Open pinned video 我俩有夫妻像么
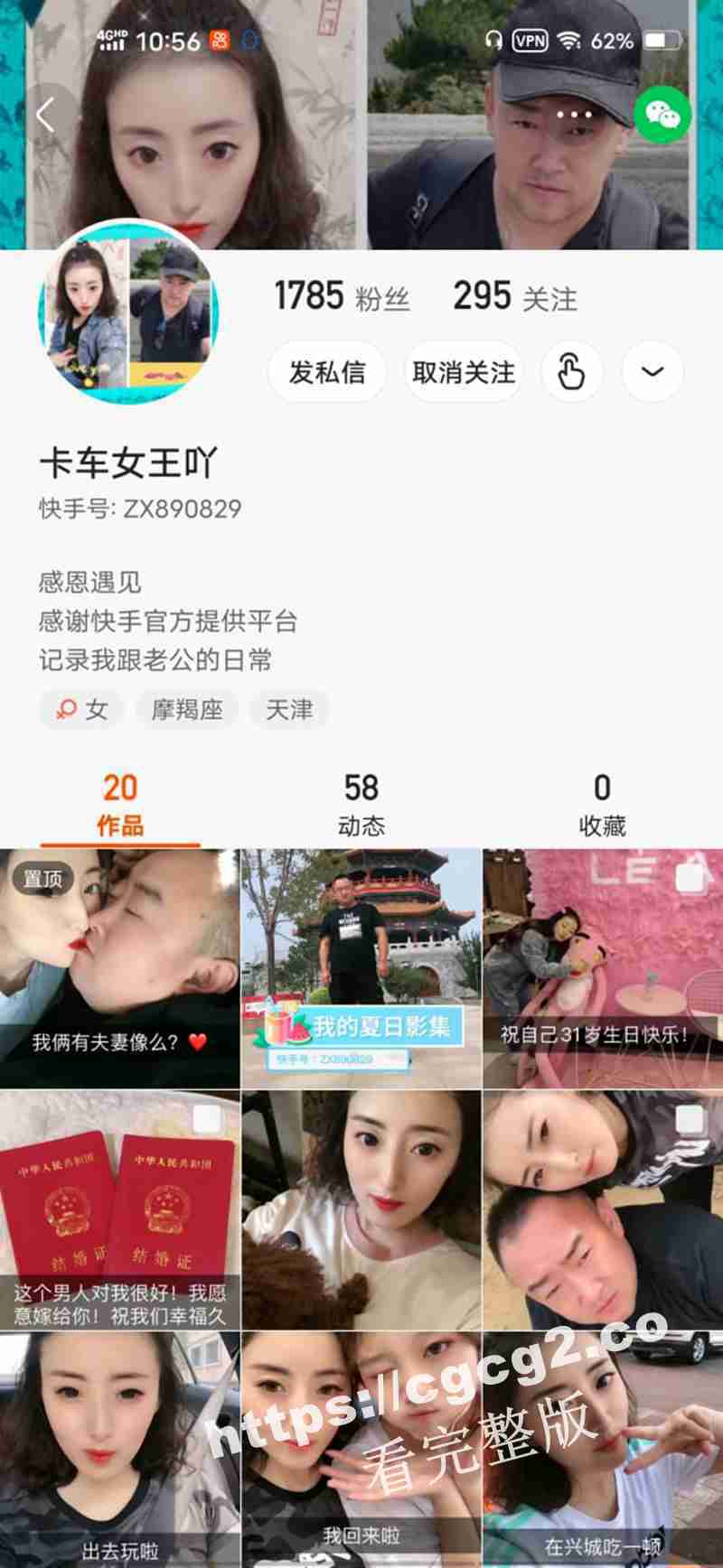This screenshot has height=1568, width=723. click(119, 968)
